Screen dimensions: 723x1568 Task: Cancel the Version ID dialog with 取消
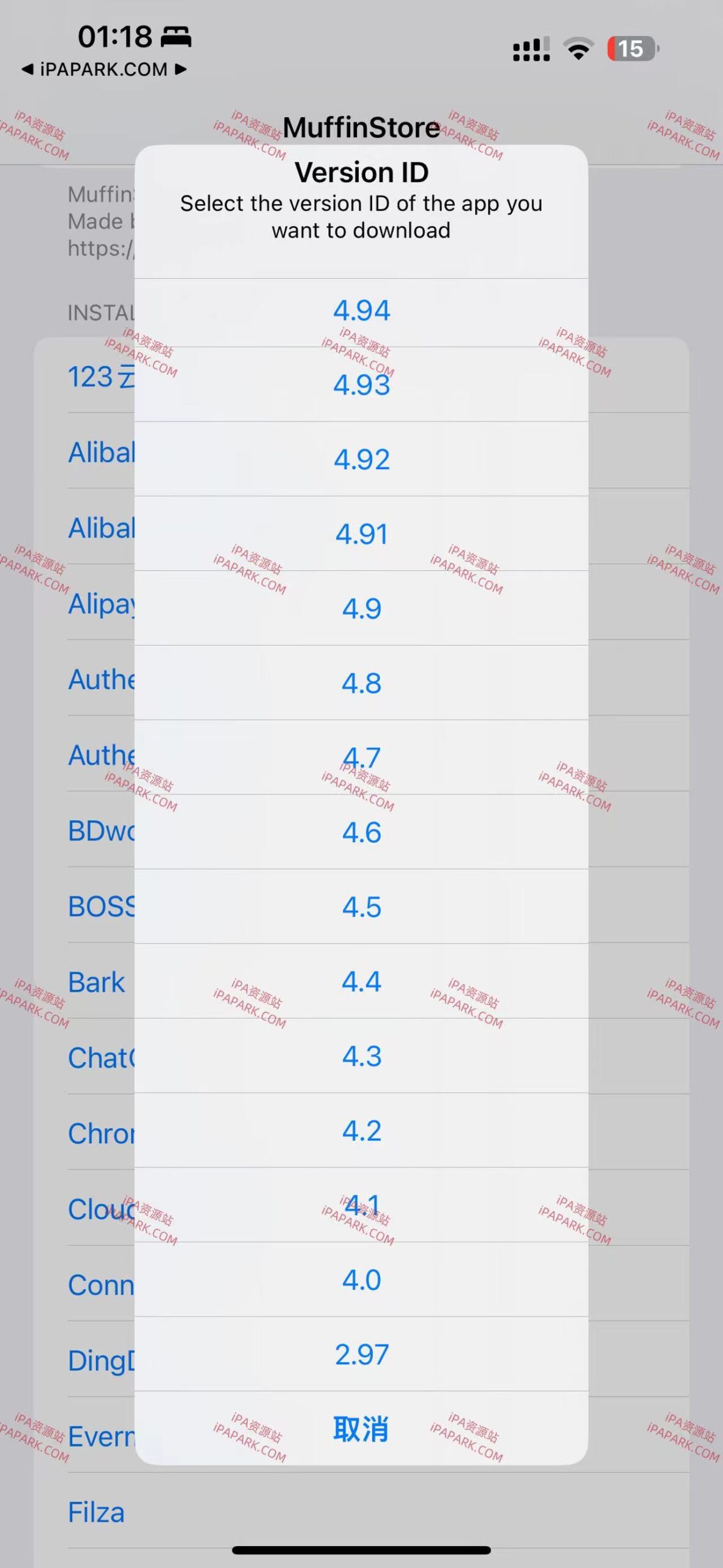pyautogui.click(x=361, y=1430)
